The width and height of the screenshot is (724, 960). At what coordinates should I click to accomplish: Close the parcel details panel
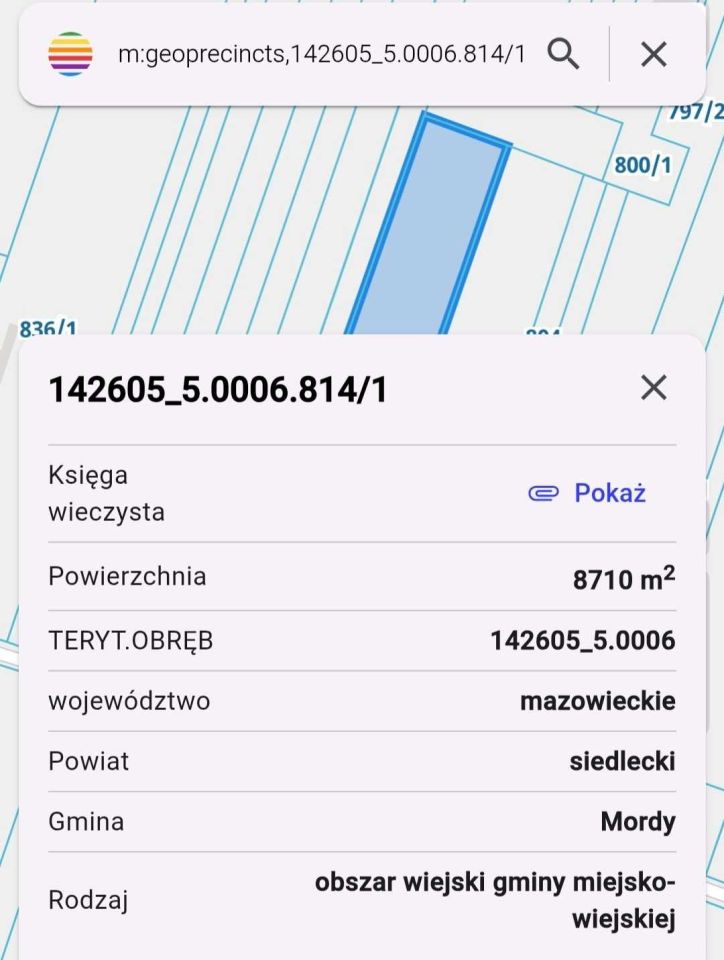(x=655, y=387)
